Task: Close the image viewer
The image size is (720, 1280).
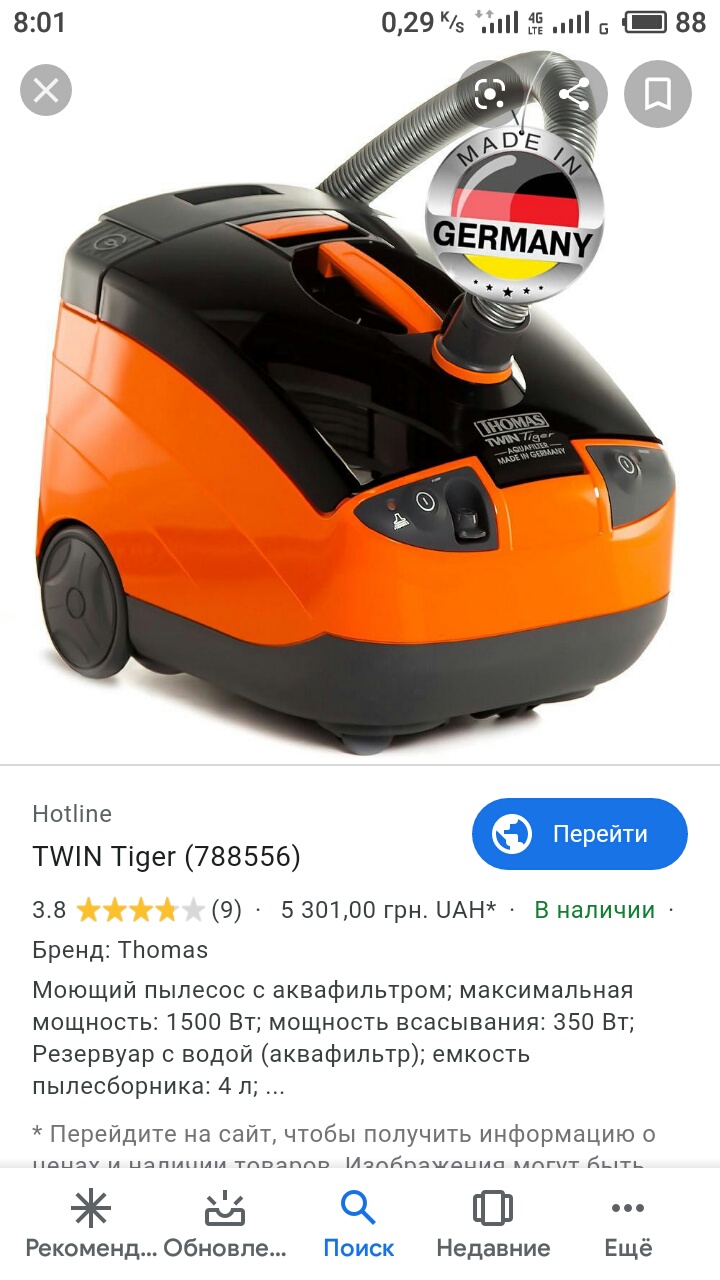Action: (x=46, y=91)
